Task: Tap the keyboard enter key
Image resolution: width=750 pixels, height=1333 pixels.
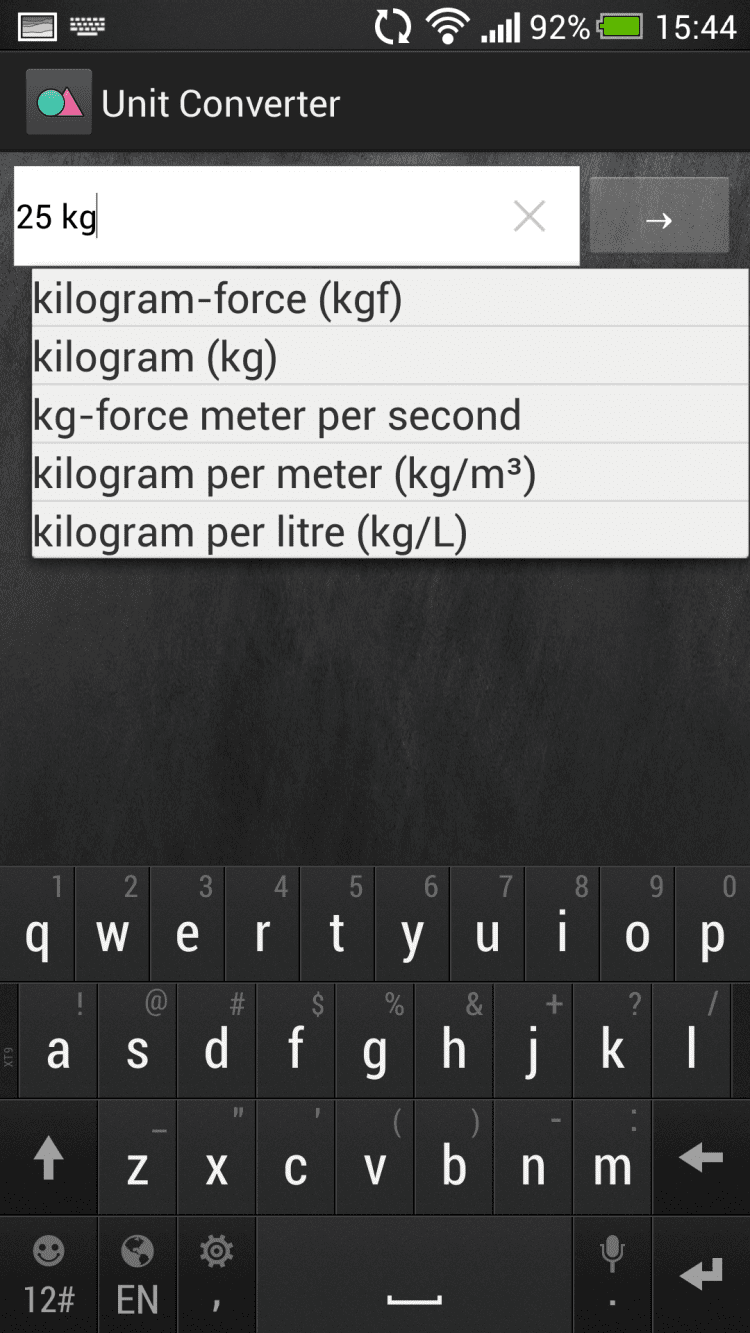Action: click(699, 1275)
